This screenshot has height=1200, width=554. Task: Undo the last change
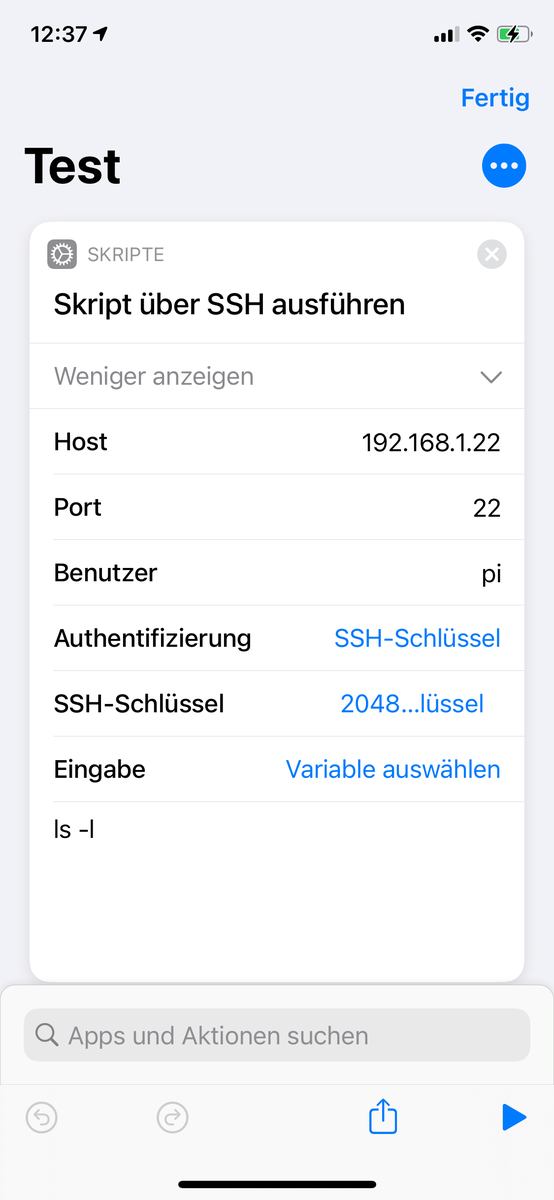click(41, 1117)
